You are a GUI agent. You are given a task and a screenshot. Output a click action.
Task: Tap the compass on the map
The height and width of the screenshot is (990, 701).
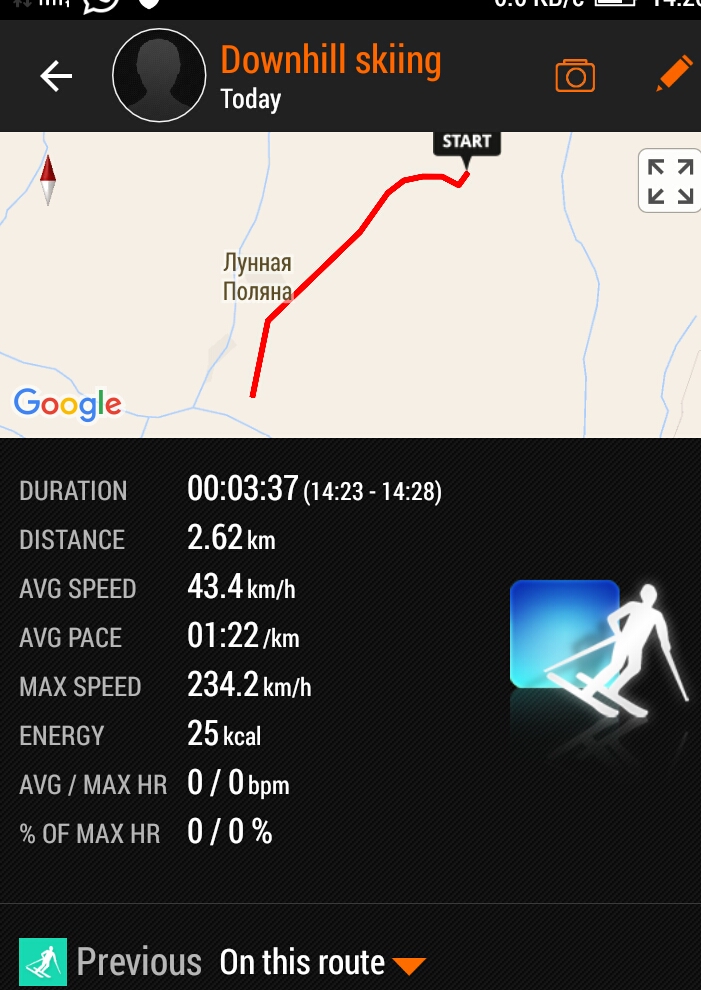click(48, 181)
